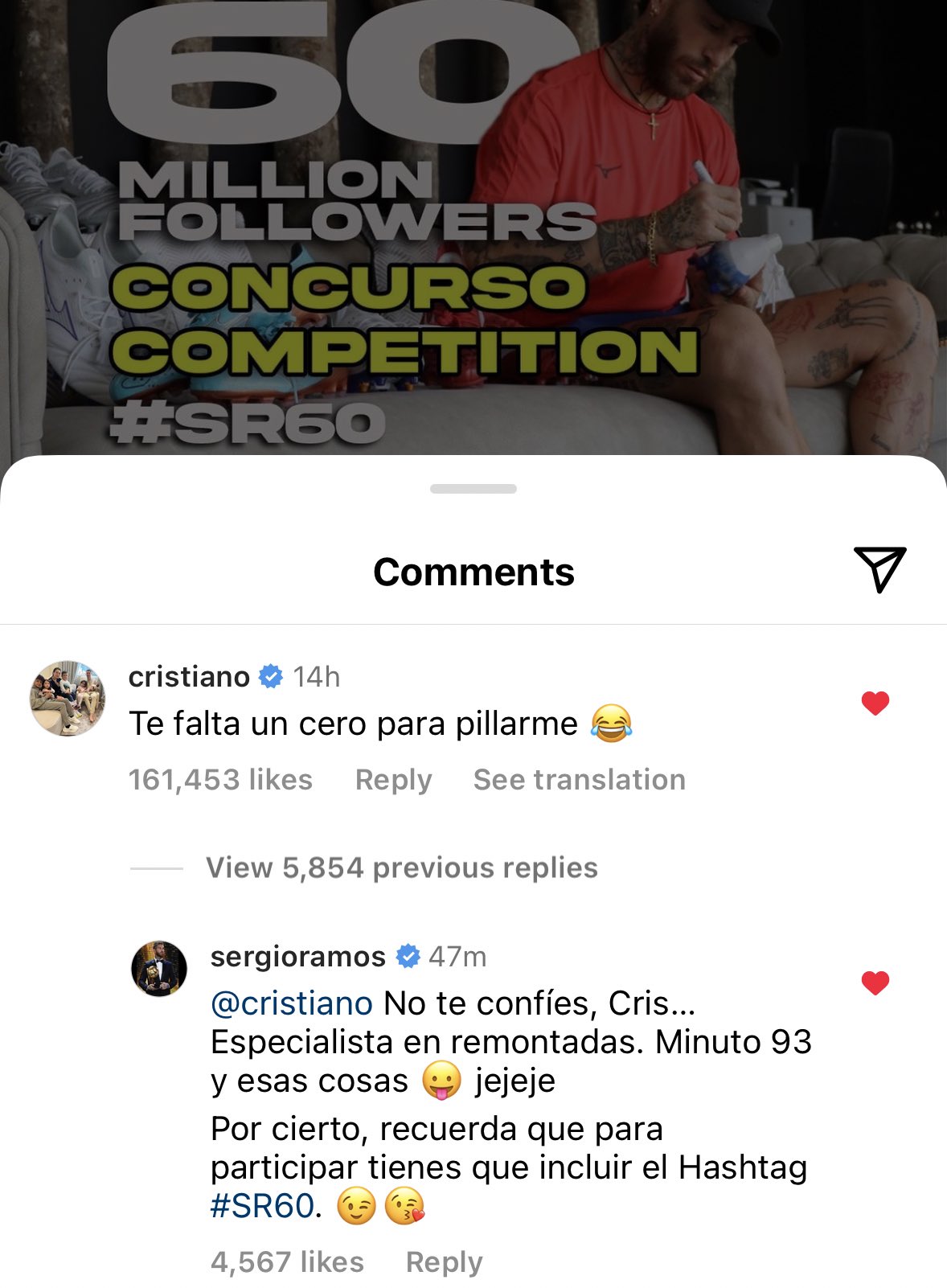Open the sergioramos username link
Screen dimensions: 947x1288
click(x=297, y=957)
